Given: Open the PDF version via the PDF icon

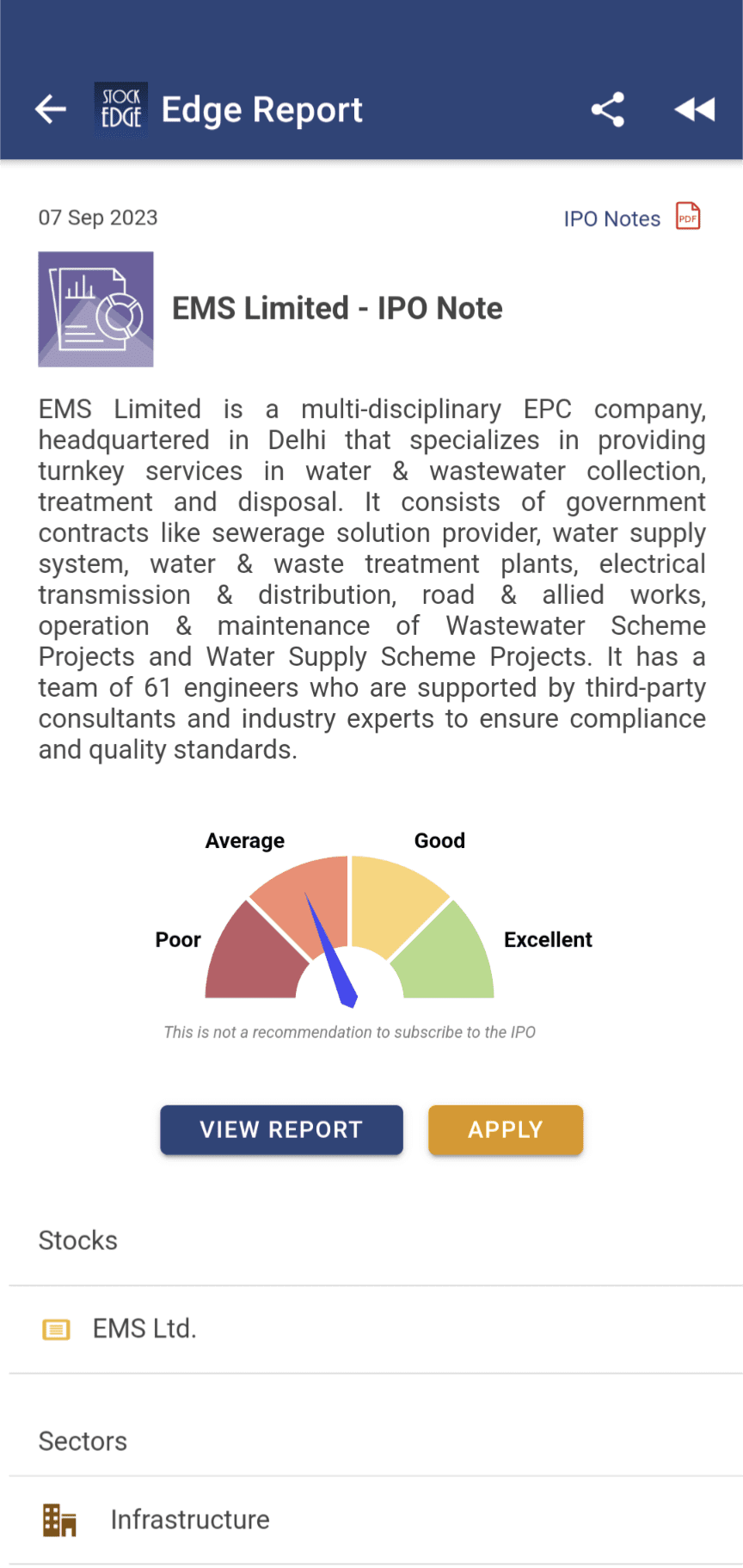Looking at the screenshot, I should pyautogui.click(x=685, y=218).
